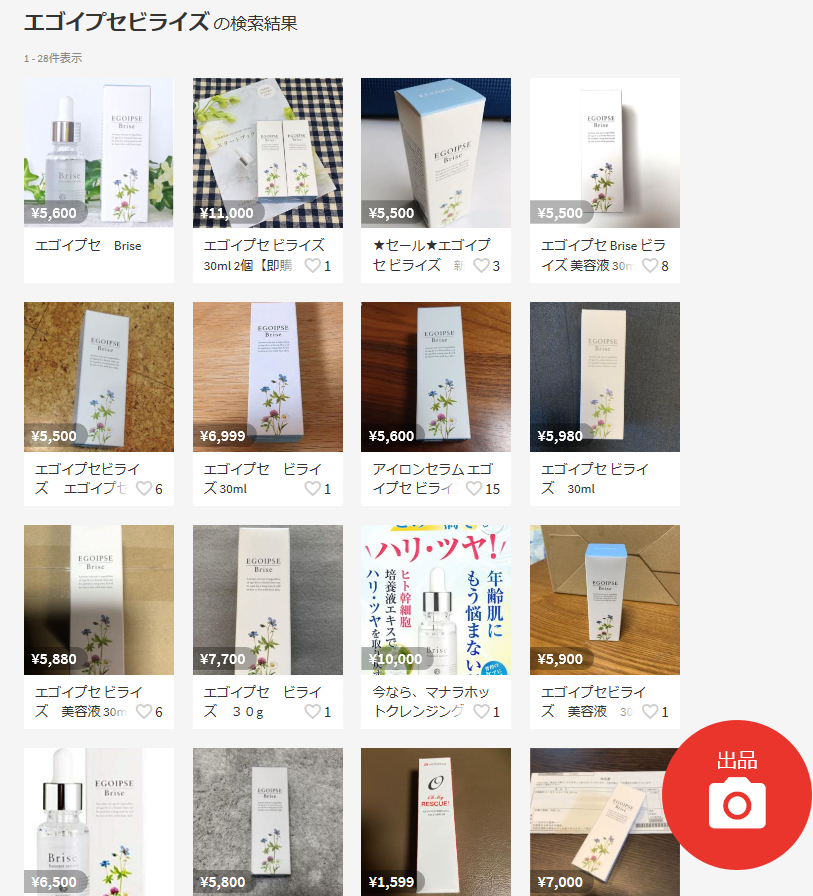Open the ¥10,000 マナラホットクレンジング listing

click(x=435, y=600)
